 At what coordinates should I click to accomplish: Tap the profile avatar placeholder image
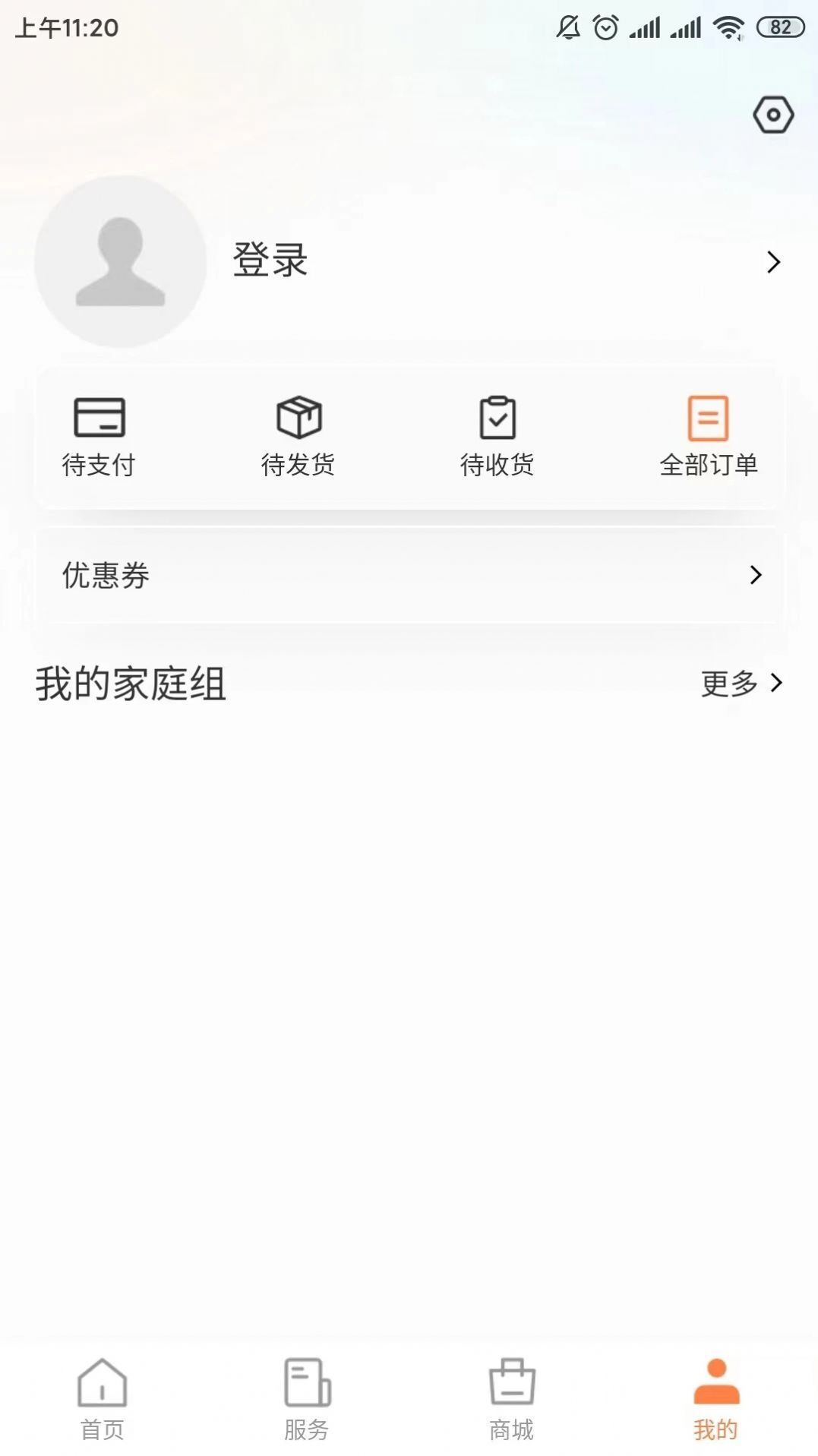coord(119,261)
